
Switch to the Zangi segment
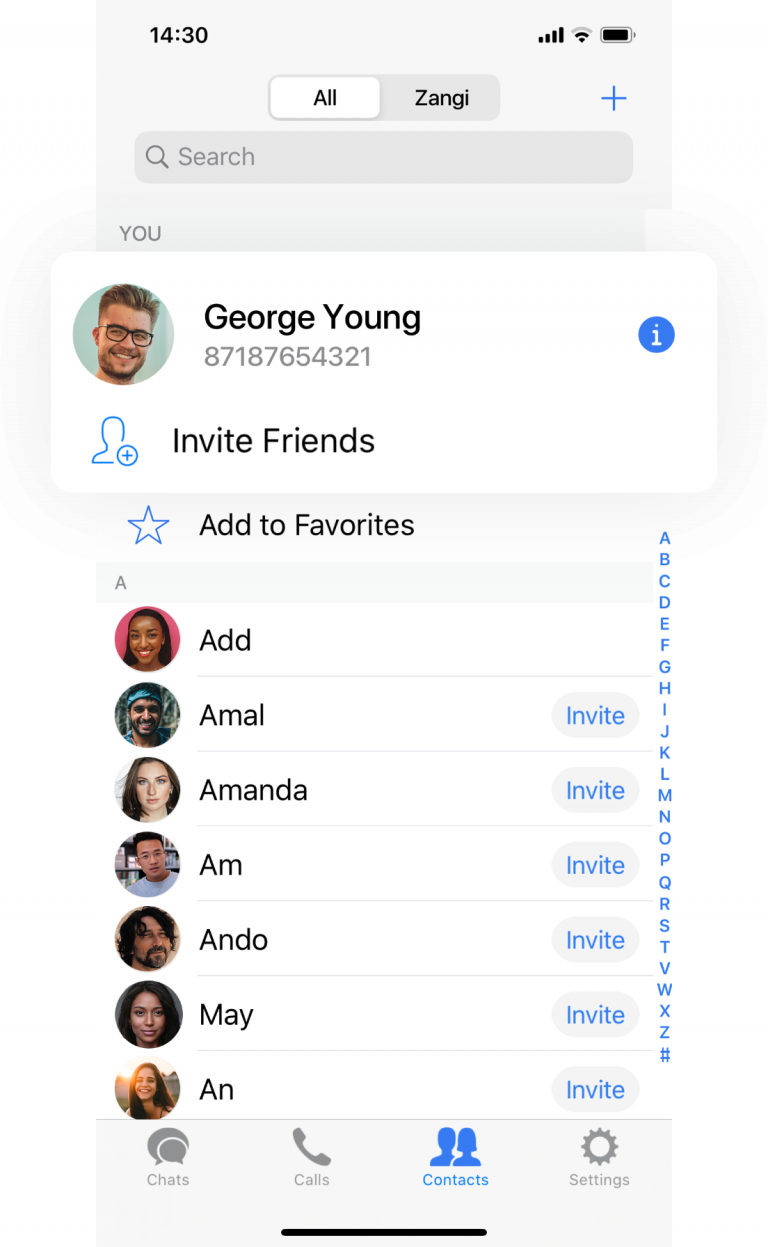point(441,98)
